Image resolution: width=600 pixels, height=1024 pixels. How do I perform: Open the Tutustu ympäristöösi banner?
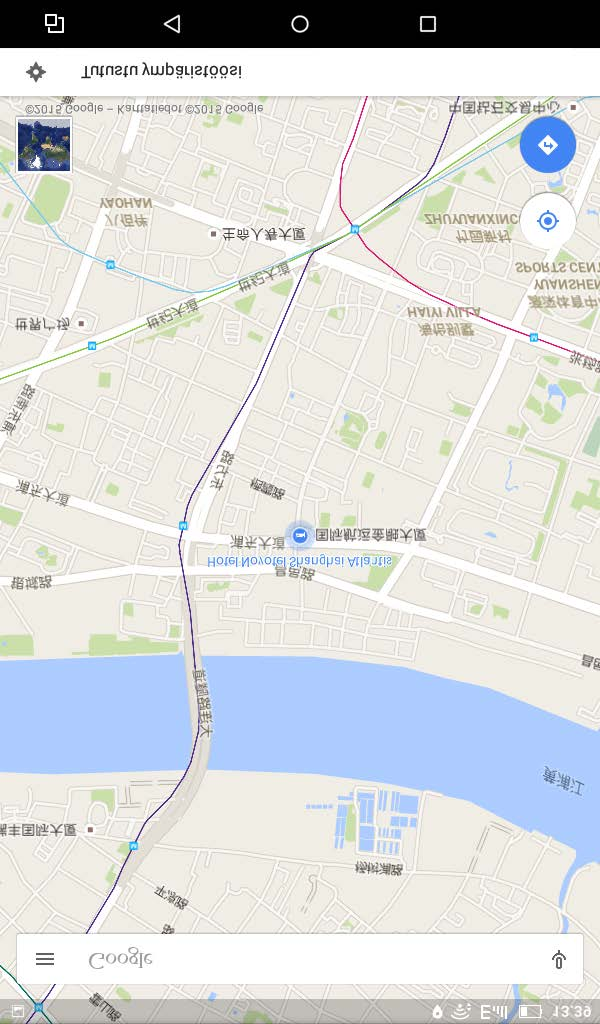(300, 72)
